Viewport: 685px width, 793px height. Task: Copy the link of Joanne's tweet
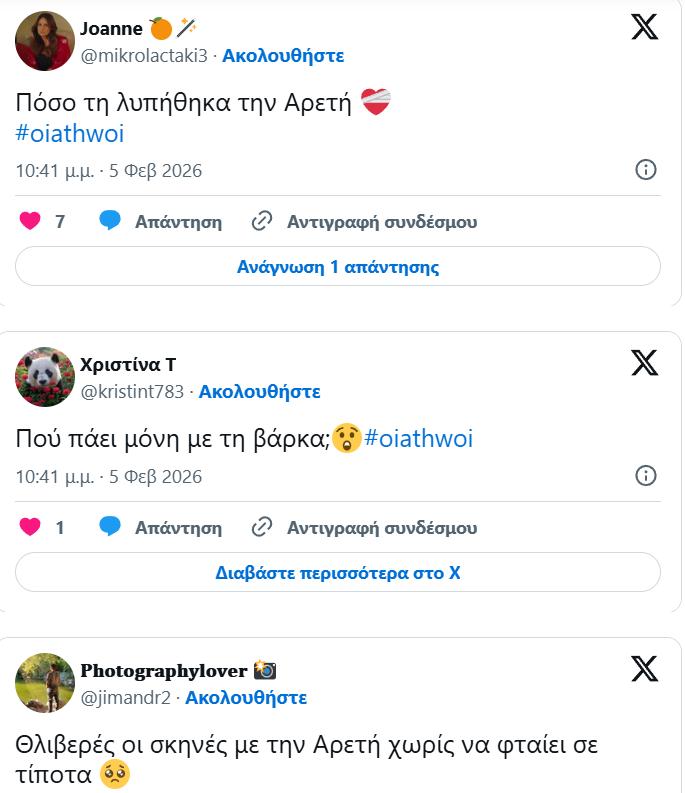(364, 222)
